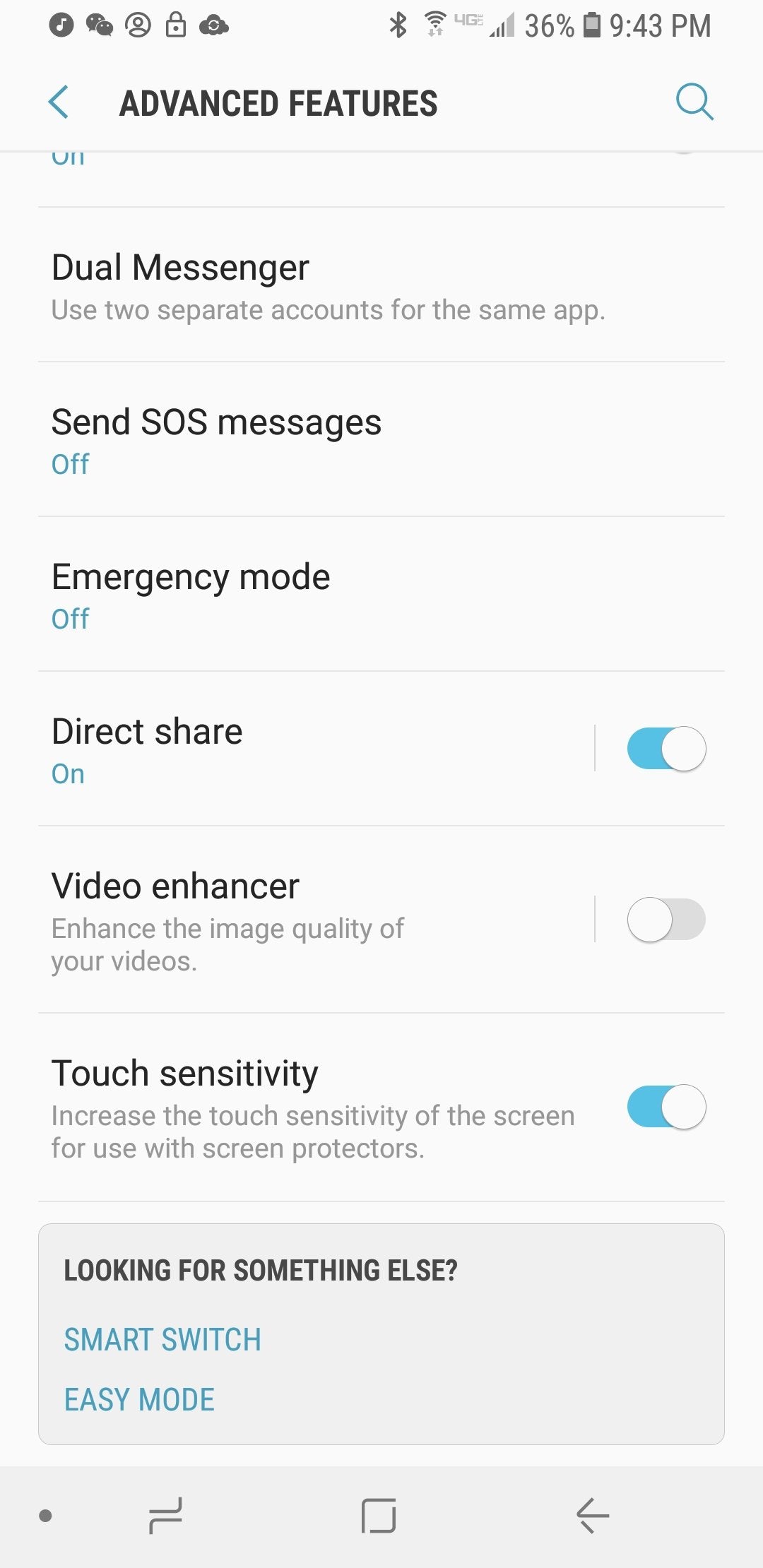Go back from Advanced Features
Screen dimensions: 763x1568
click(59, 102)
